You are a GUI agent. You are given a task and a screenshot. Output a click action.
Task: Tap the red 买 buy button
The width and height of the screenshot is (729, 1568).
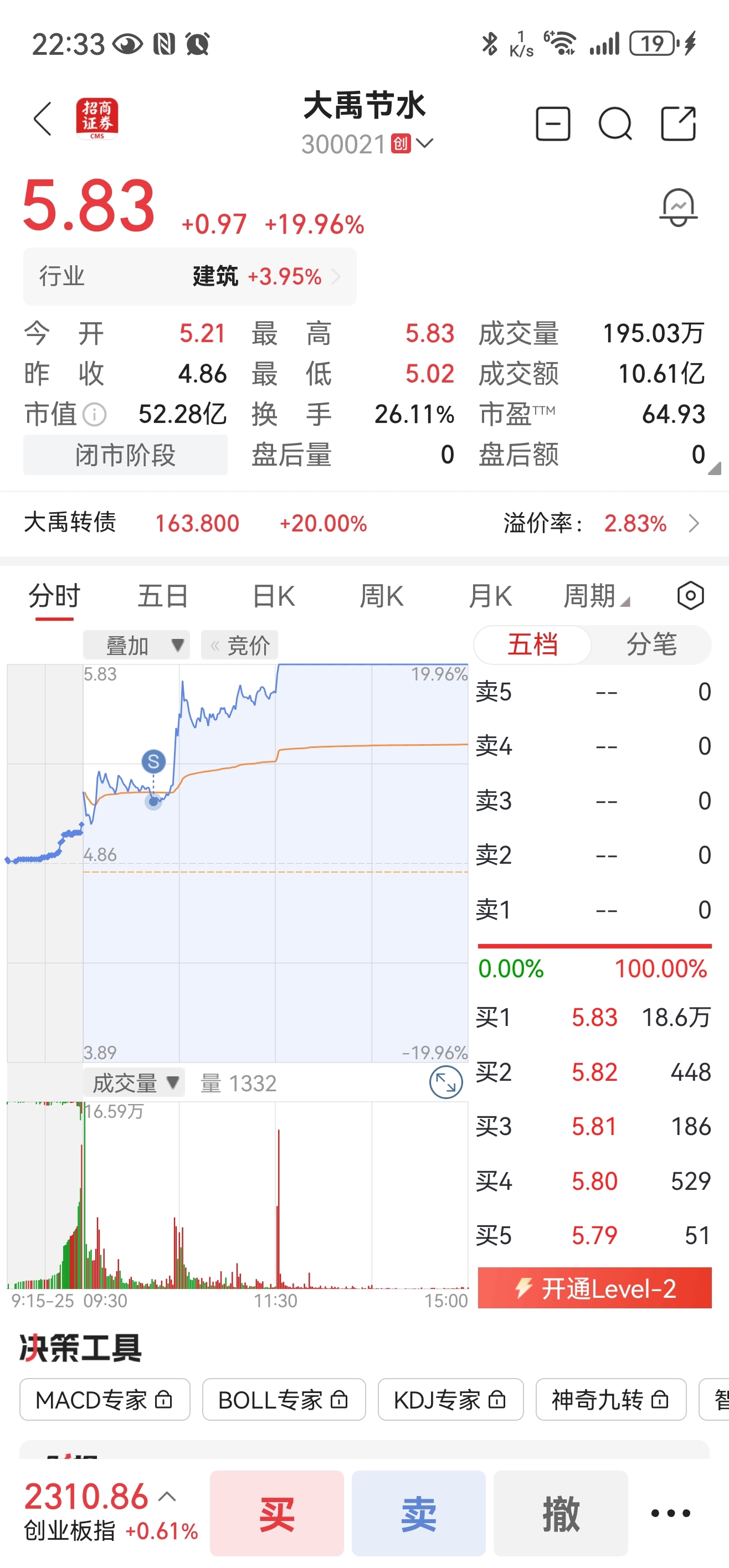click(277, 1513)
